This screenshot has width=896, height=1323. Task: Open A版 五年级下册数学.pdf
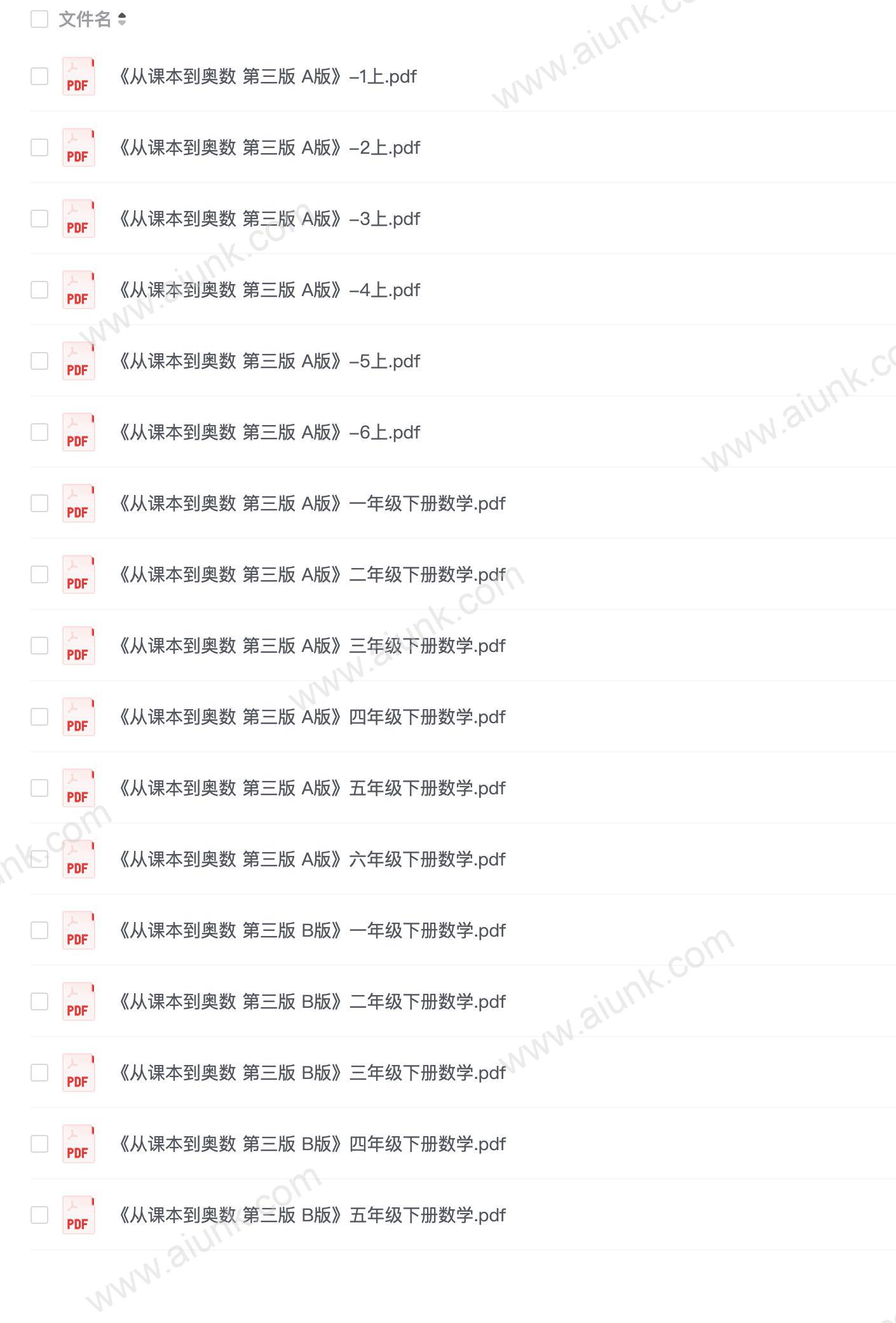(x=312, y=789)
